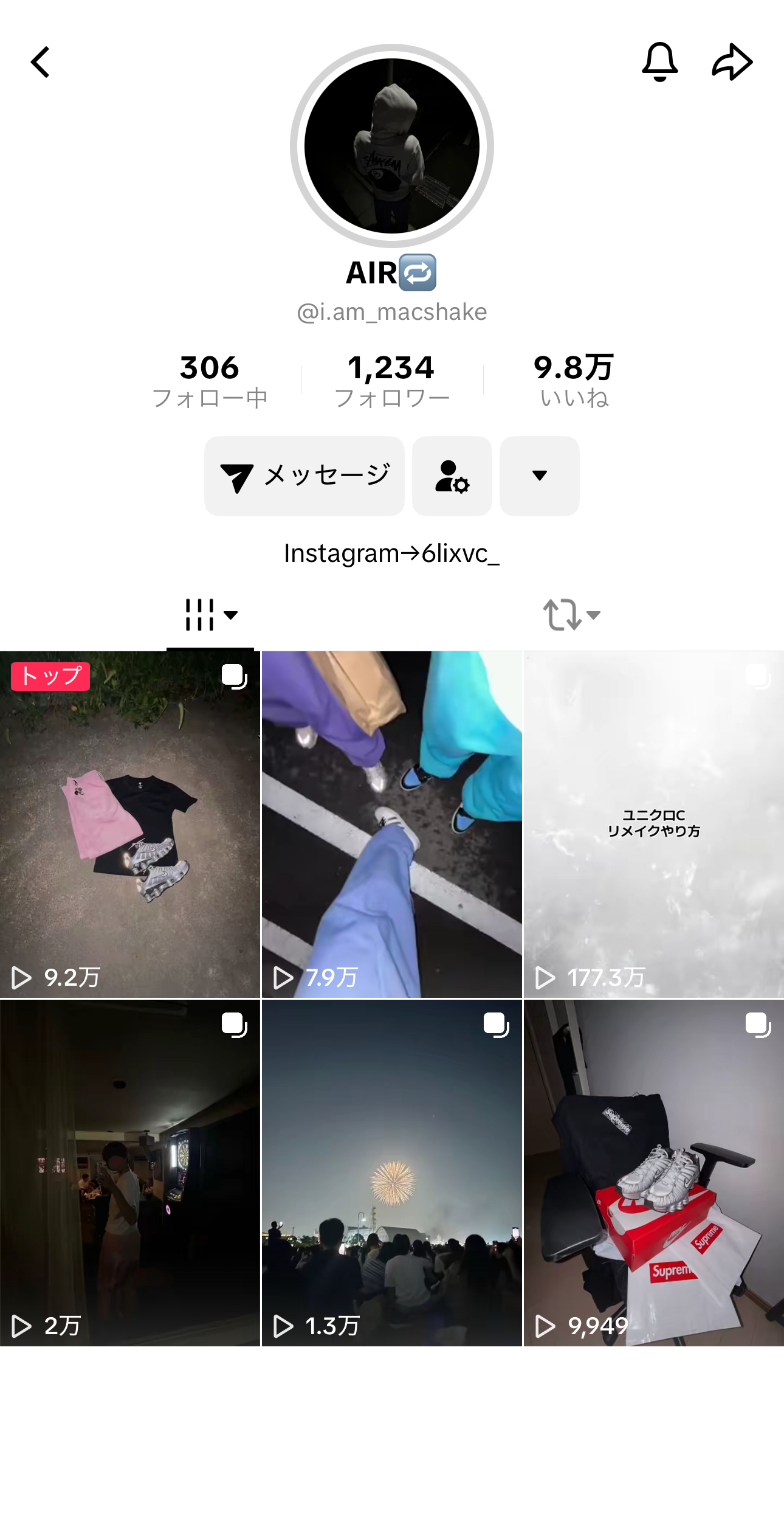Tap the 9.8万 likes count
Image resolution: width=784 pixels, height=1516 pixels.
point(574,381)
